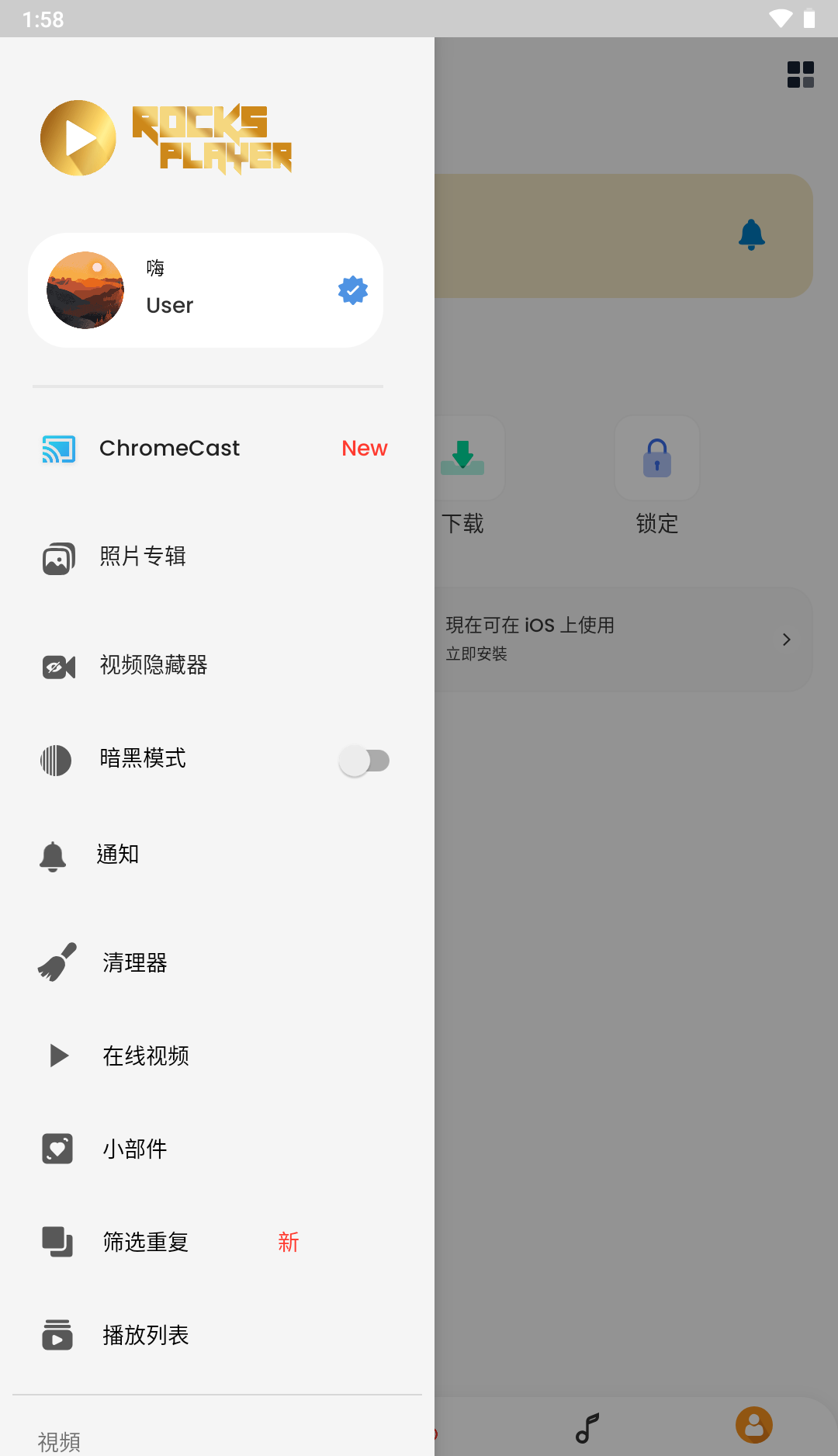
Task: Open the iOS 立即安裝 banner
Action: click(621, 640)
